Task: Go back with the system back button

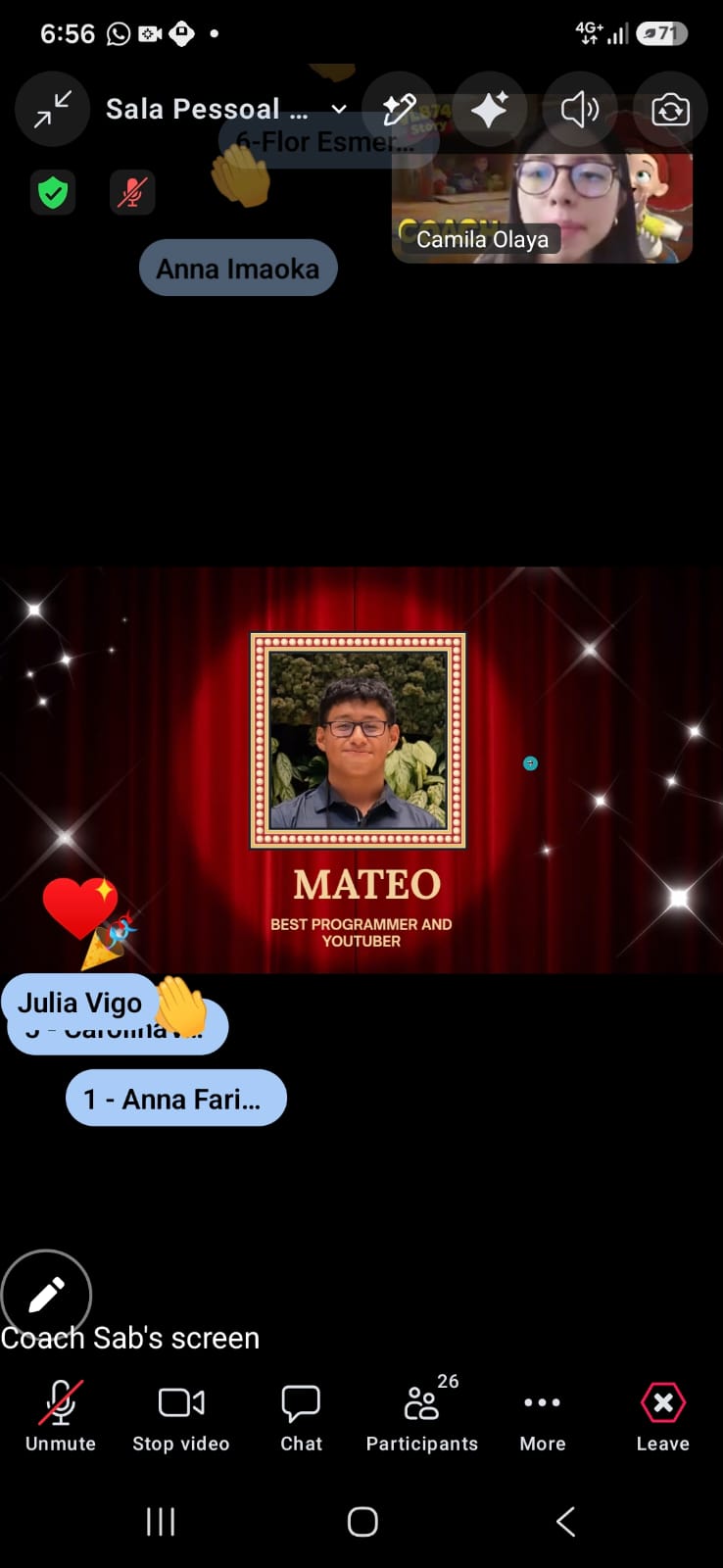Action: [565, 1521]
